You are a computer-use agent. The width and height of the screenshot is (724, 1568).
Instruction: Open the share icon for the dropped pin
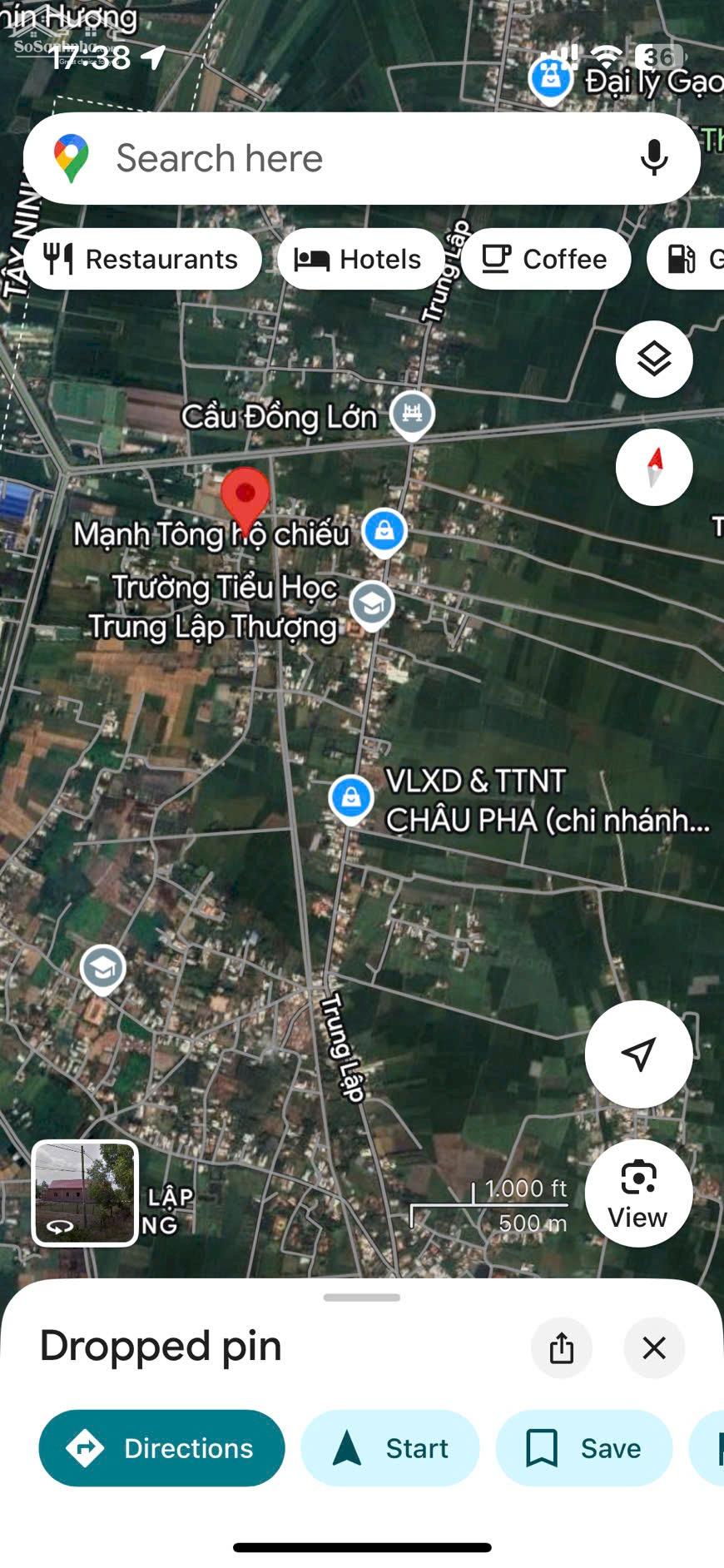(x=562, y=1348)
